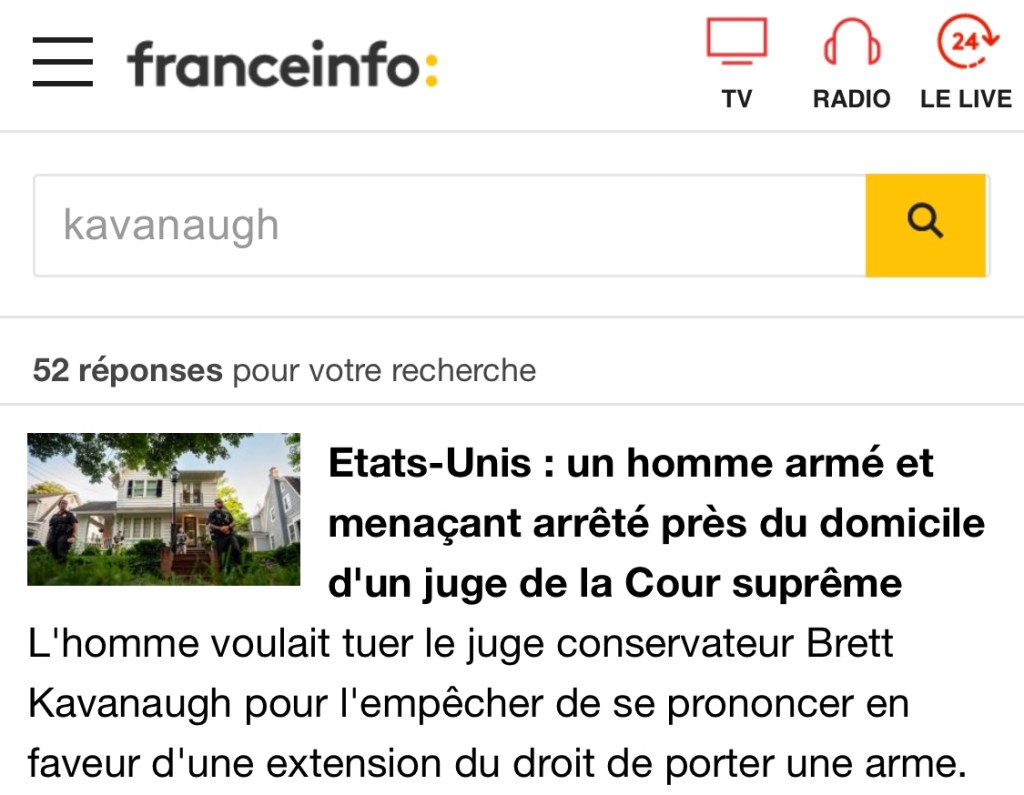
Task: Open the Radio section
Action: coord(851,63)
